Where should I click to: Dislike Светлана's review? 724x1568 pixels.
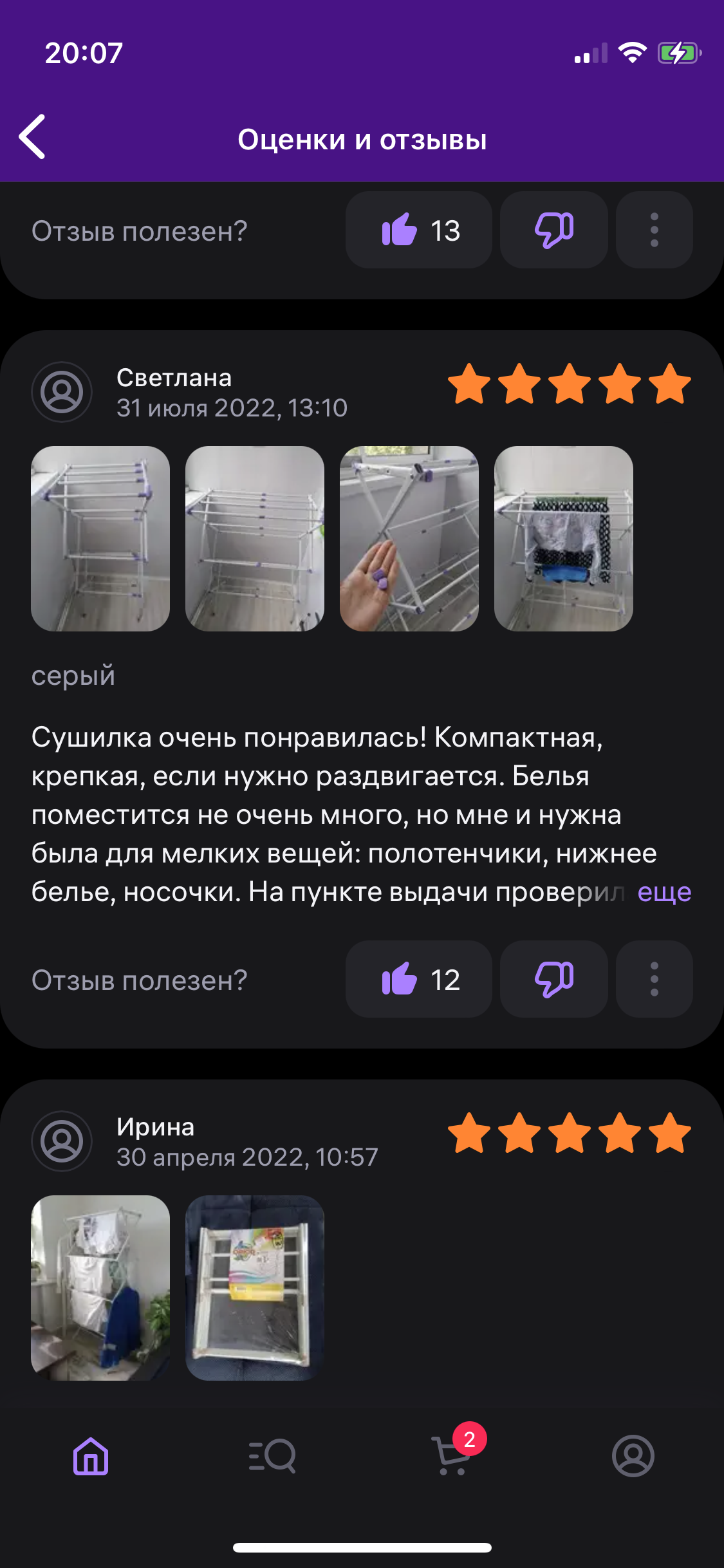point(553,979)
